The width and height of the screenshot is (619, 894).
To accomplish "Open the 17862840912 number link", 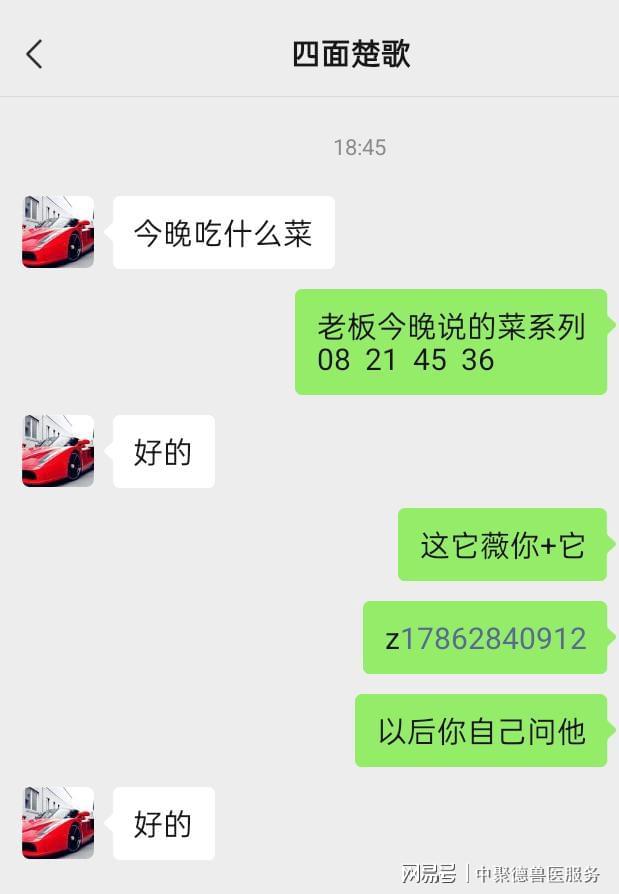I will 494,639.
